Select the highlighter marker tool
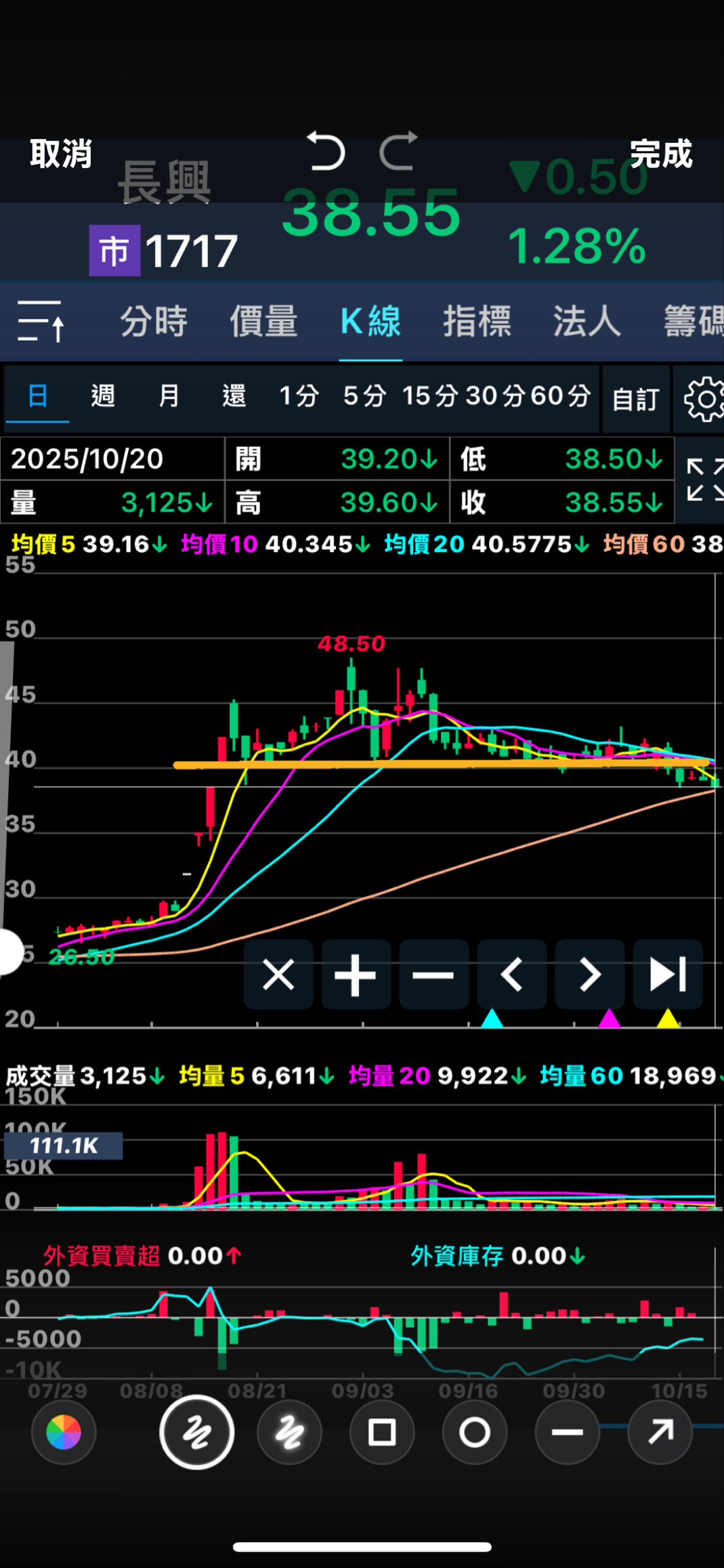This screenshot has height=1568, width=724. [289, 1432]
